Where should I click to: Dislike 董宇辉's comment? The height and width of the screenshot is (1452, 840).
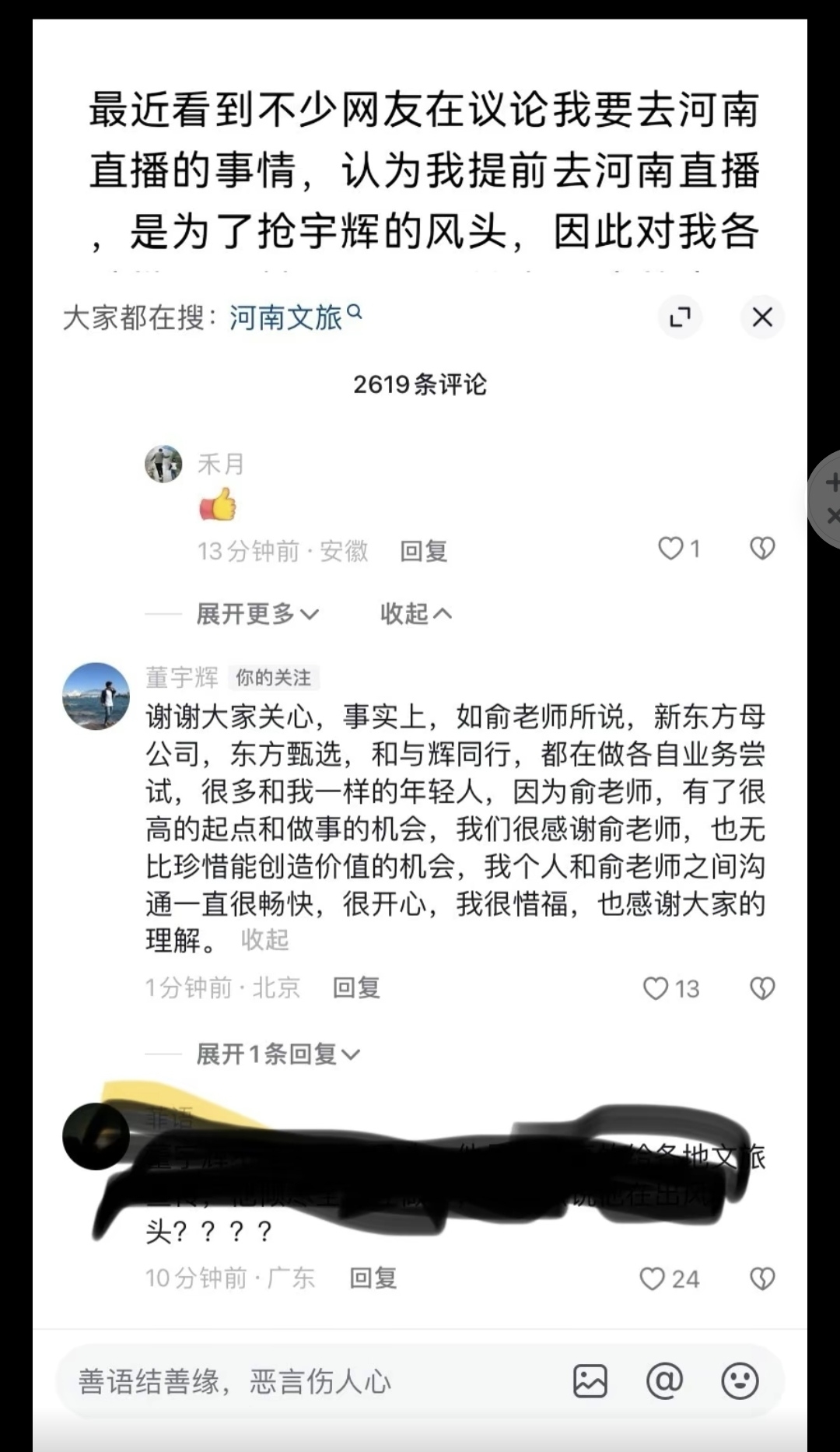tap(762, 988)
